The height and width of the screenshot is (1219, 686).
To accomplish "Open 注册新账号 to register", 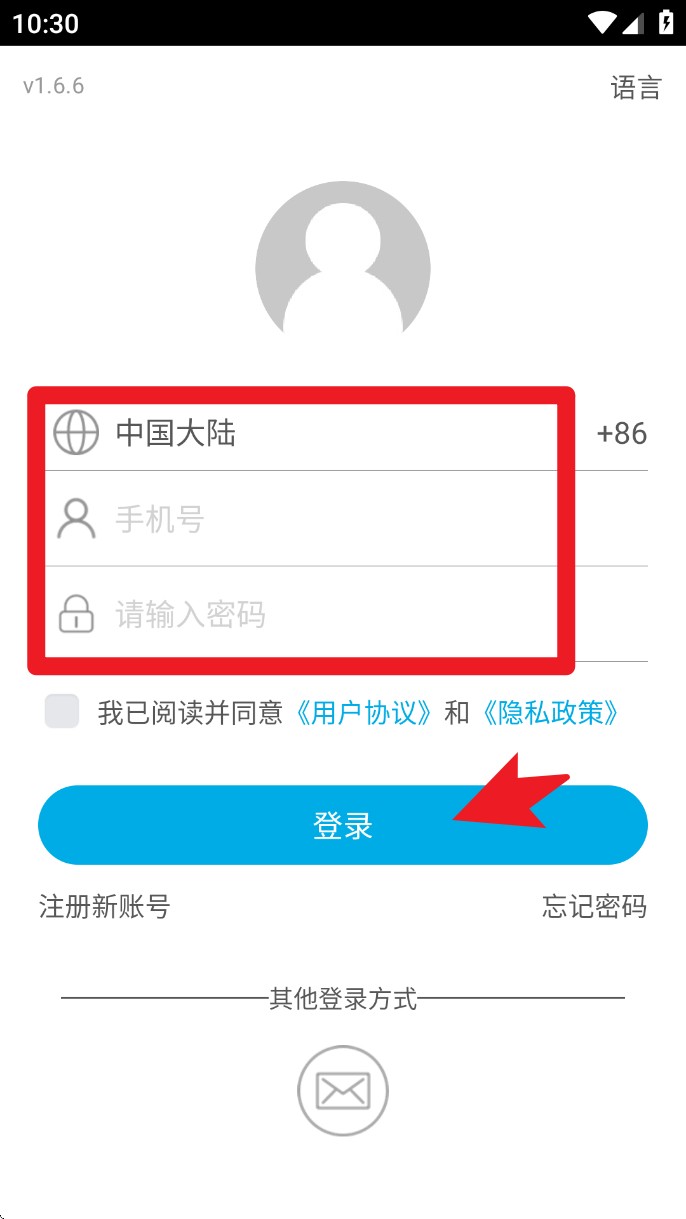I will (105, 907).
